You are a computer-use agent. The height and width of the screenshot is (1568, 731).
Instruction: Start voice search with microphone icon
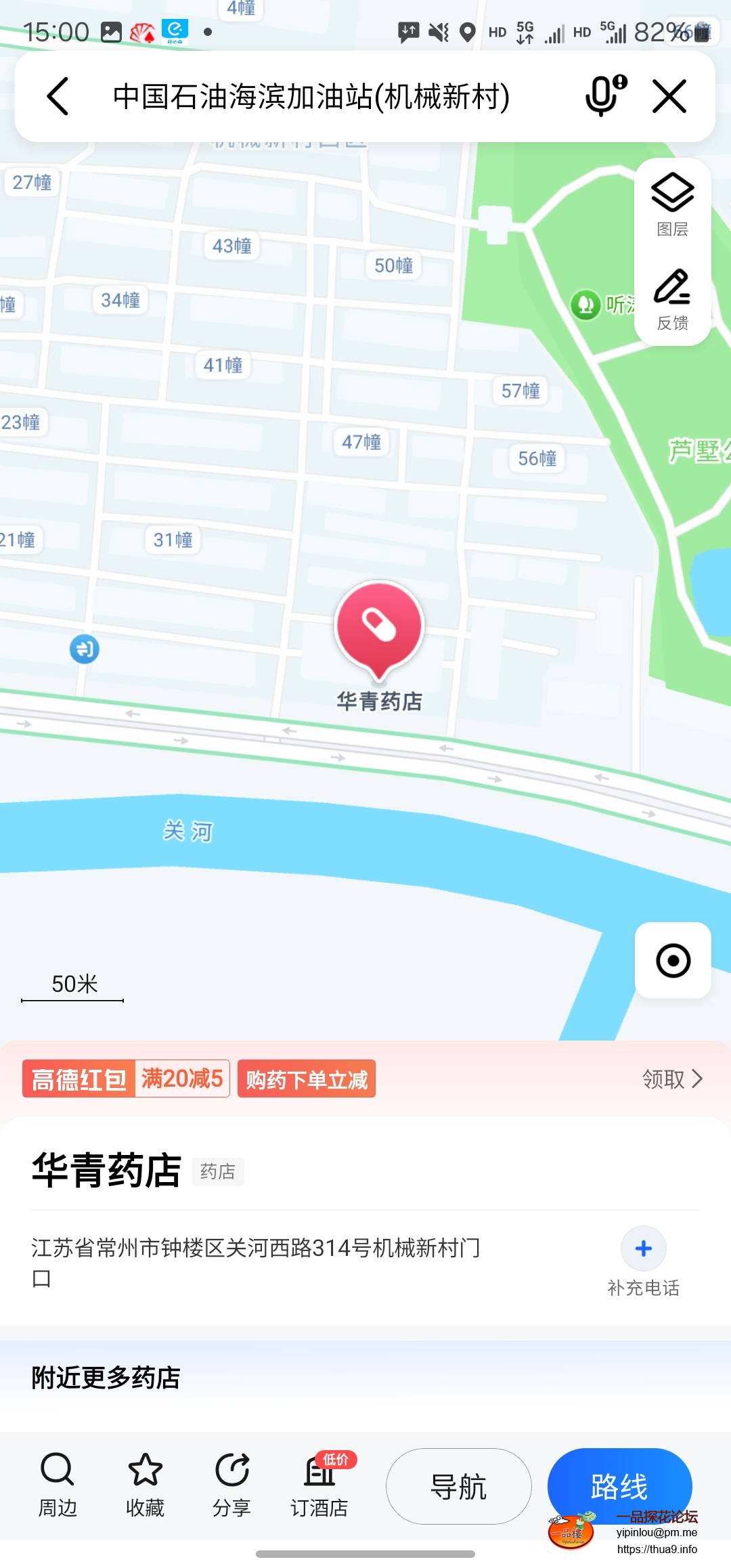coord(601,96)
